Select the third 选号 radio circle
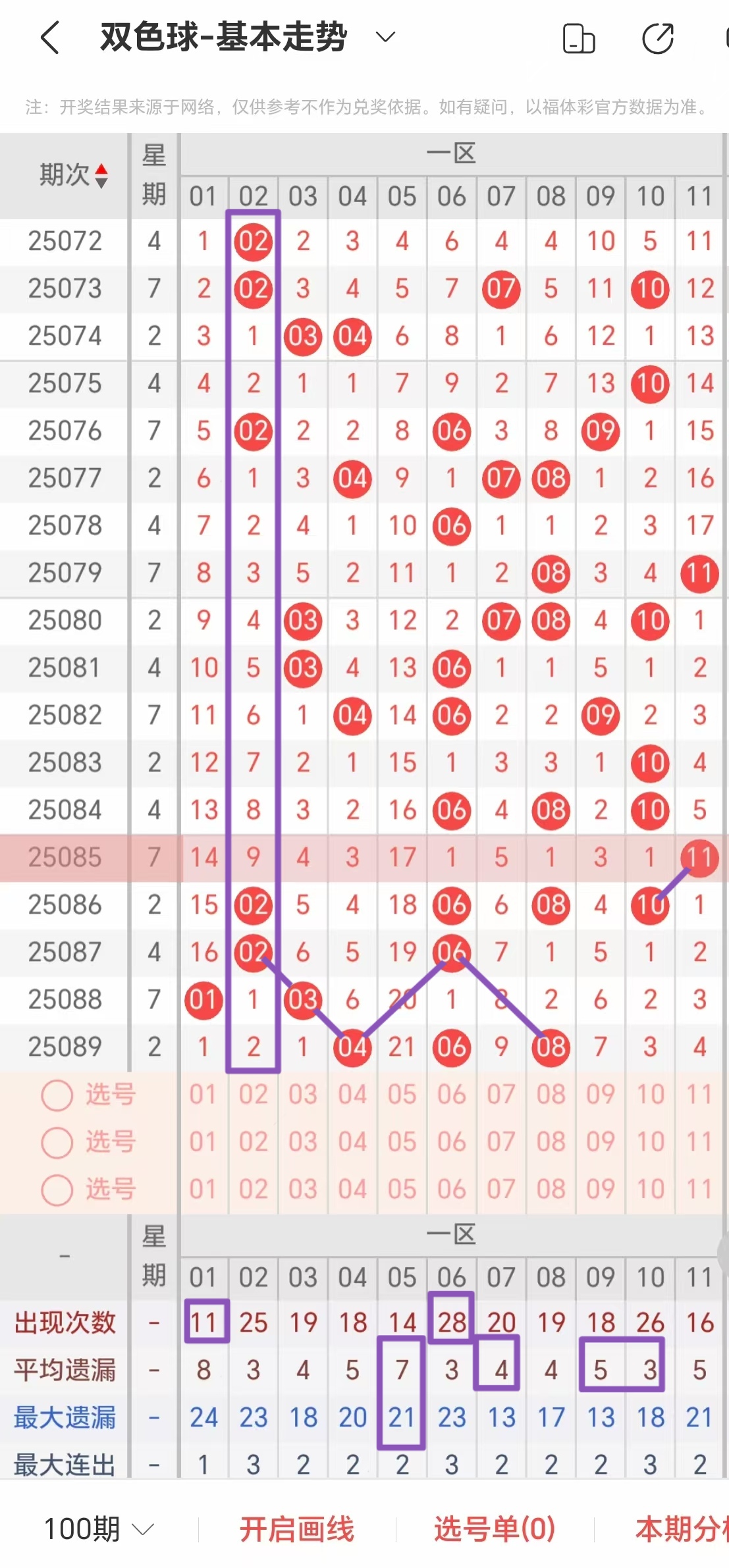 coord(58,1190)
